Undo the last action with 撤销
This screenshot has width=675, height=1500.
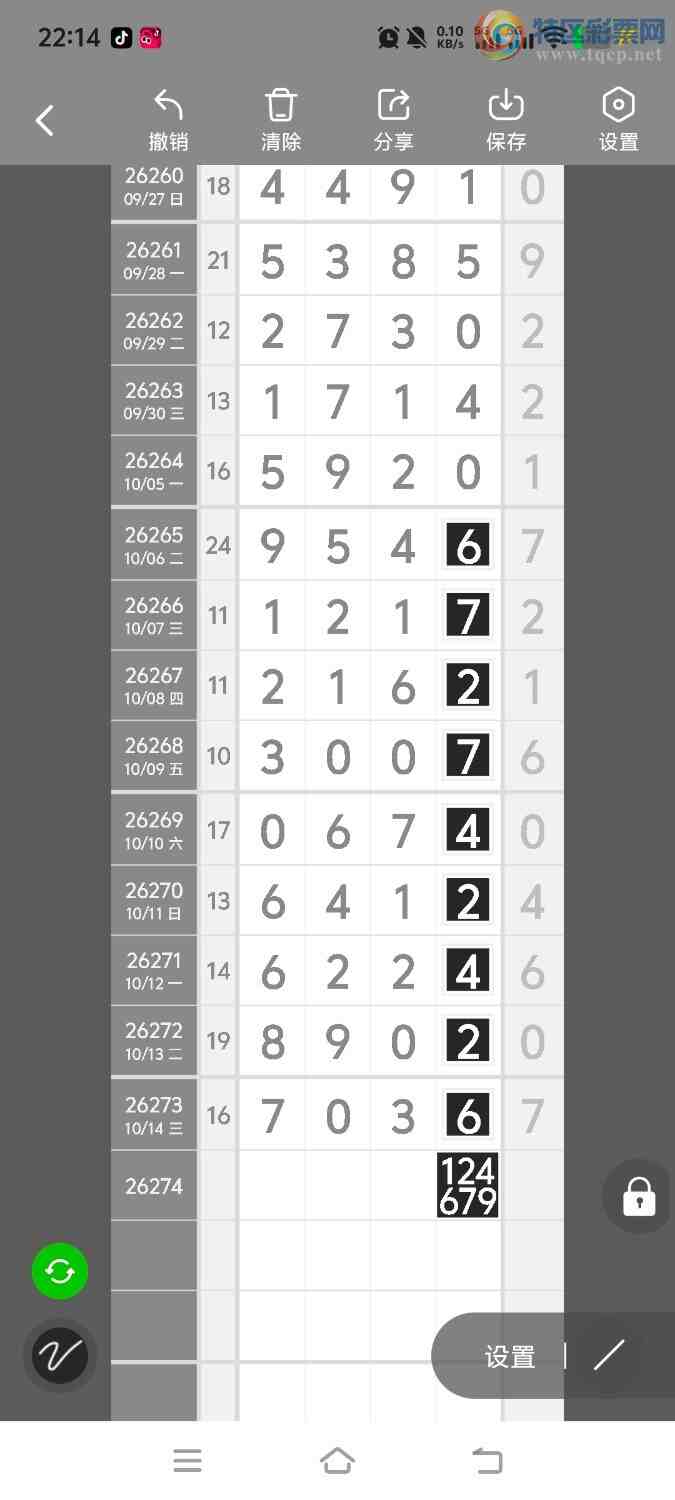coord(168,121)
